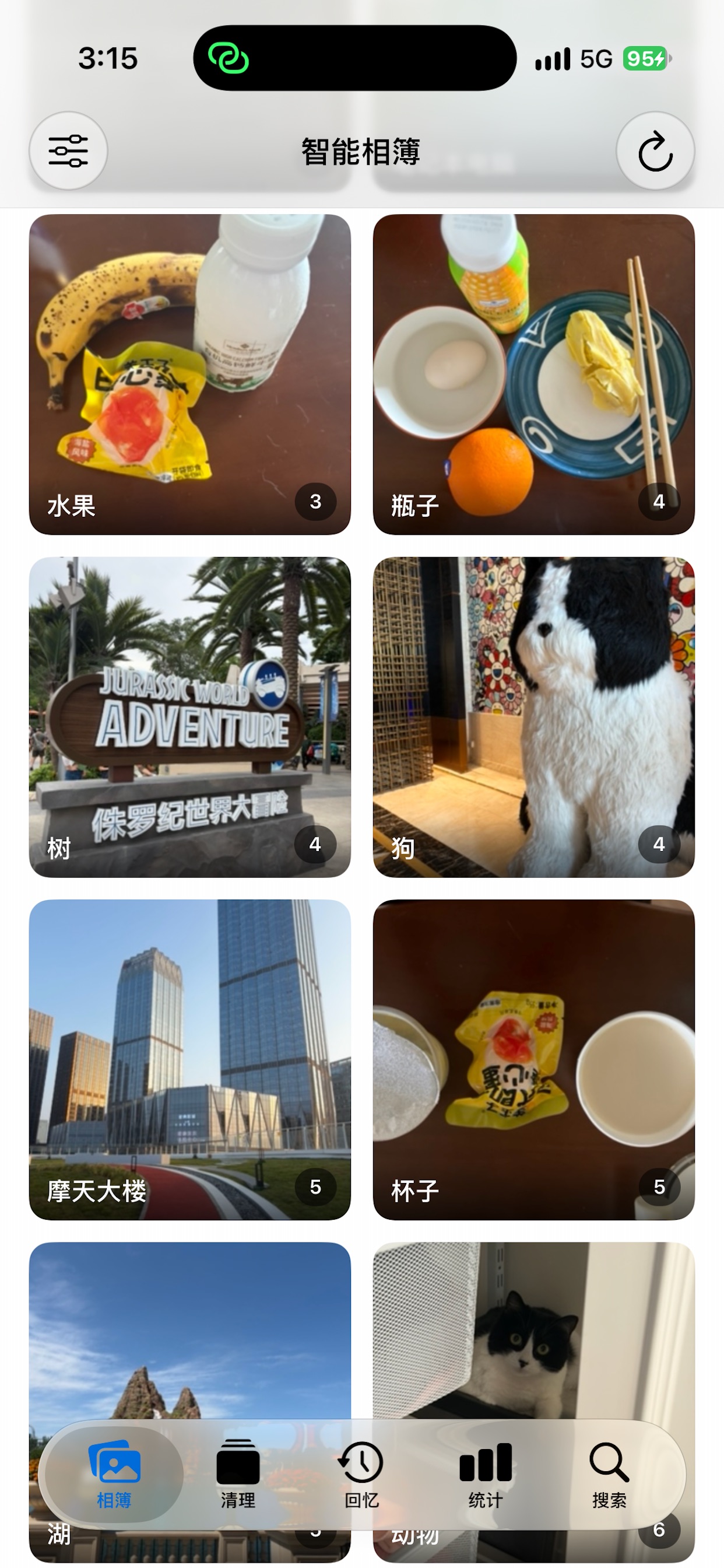
Task: Switch to the 清理 tab
Action: click(x=238, y=1473)
